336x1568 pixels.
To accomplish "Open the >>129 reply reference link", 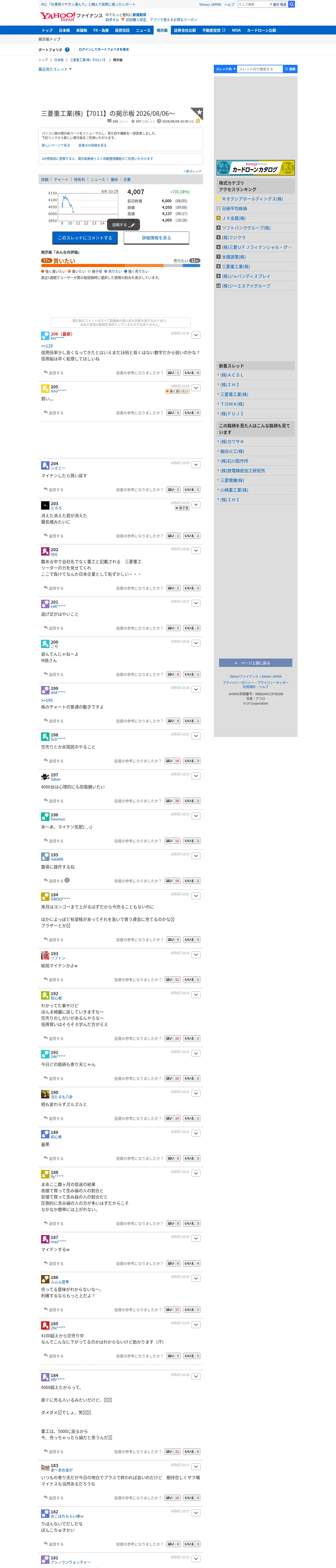I will (47, 346).
